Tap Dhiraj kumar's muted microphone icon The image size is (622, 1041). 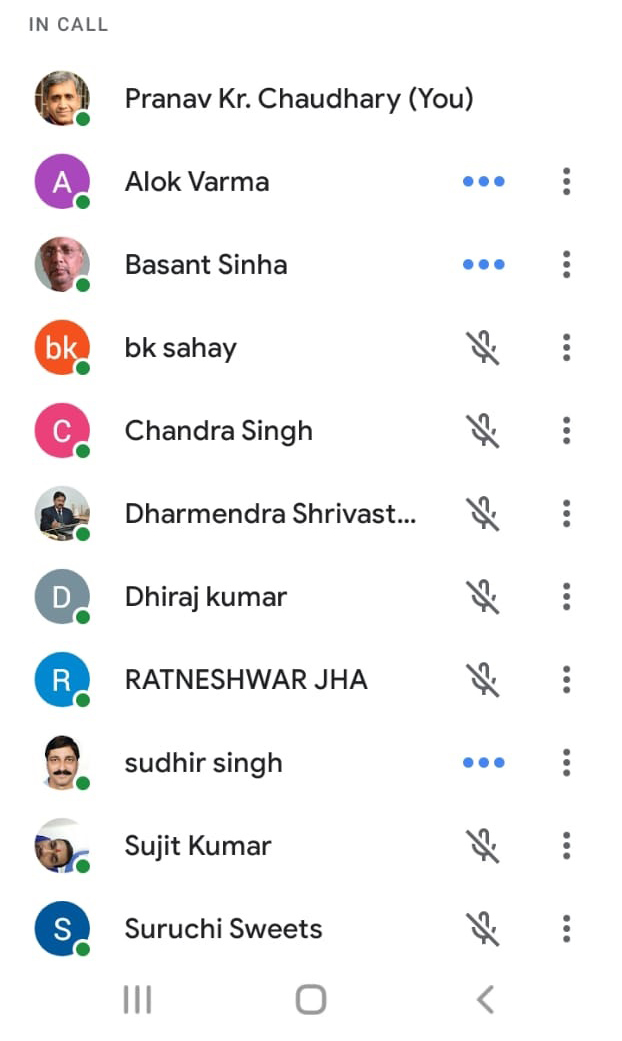483,596
